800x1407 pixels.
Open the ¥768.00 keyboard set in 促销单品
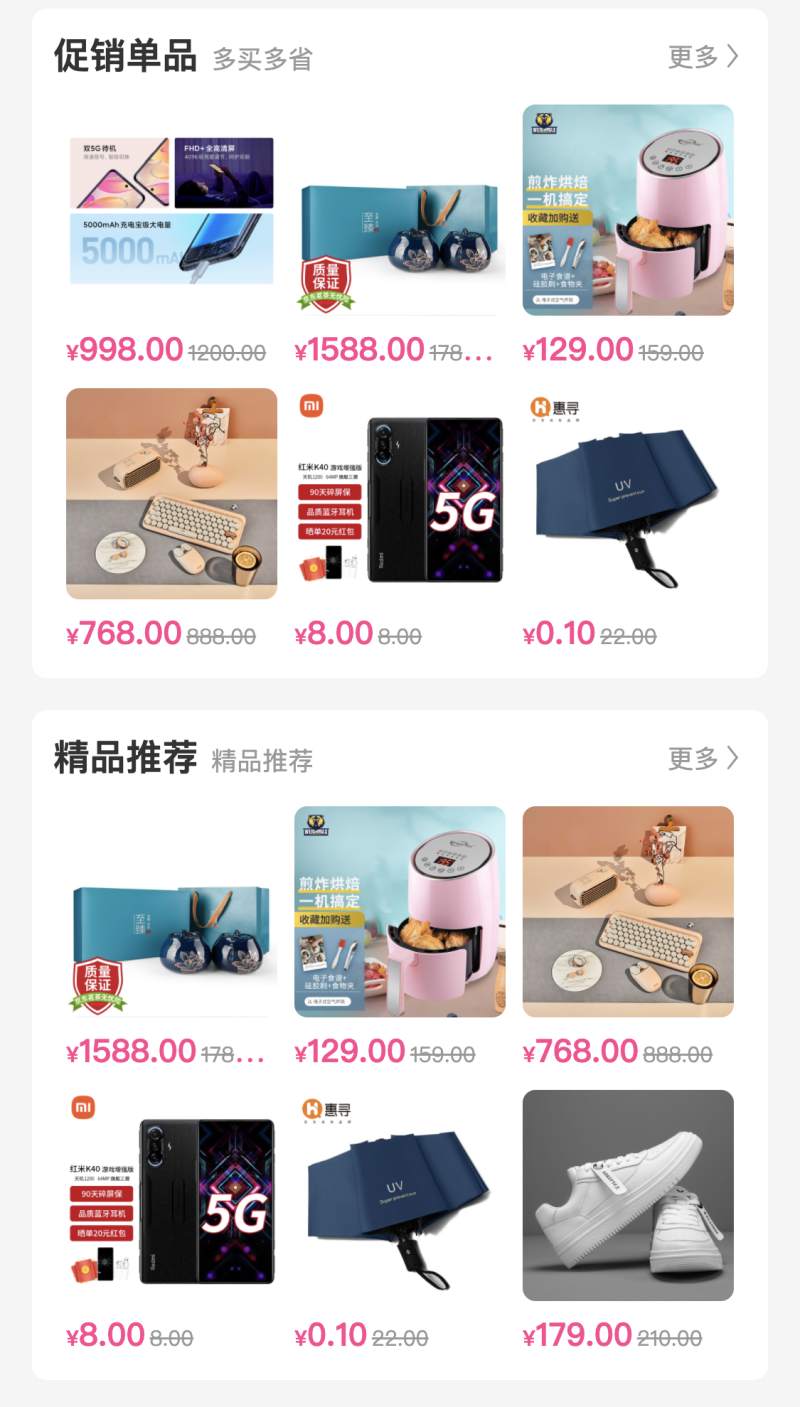(x=172, y=494)
